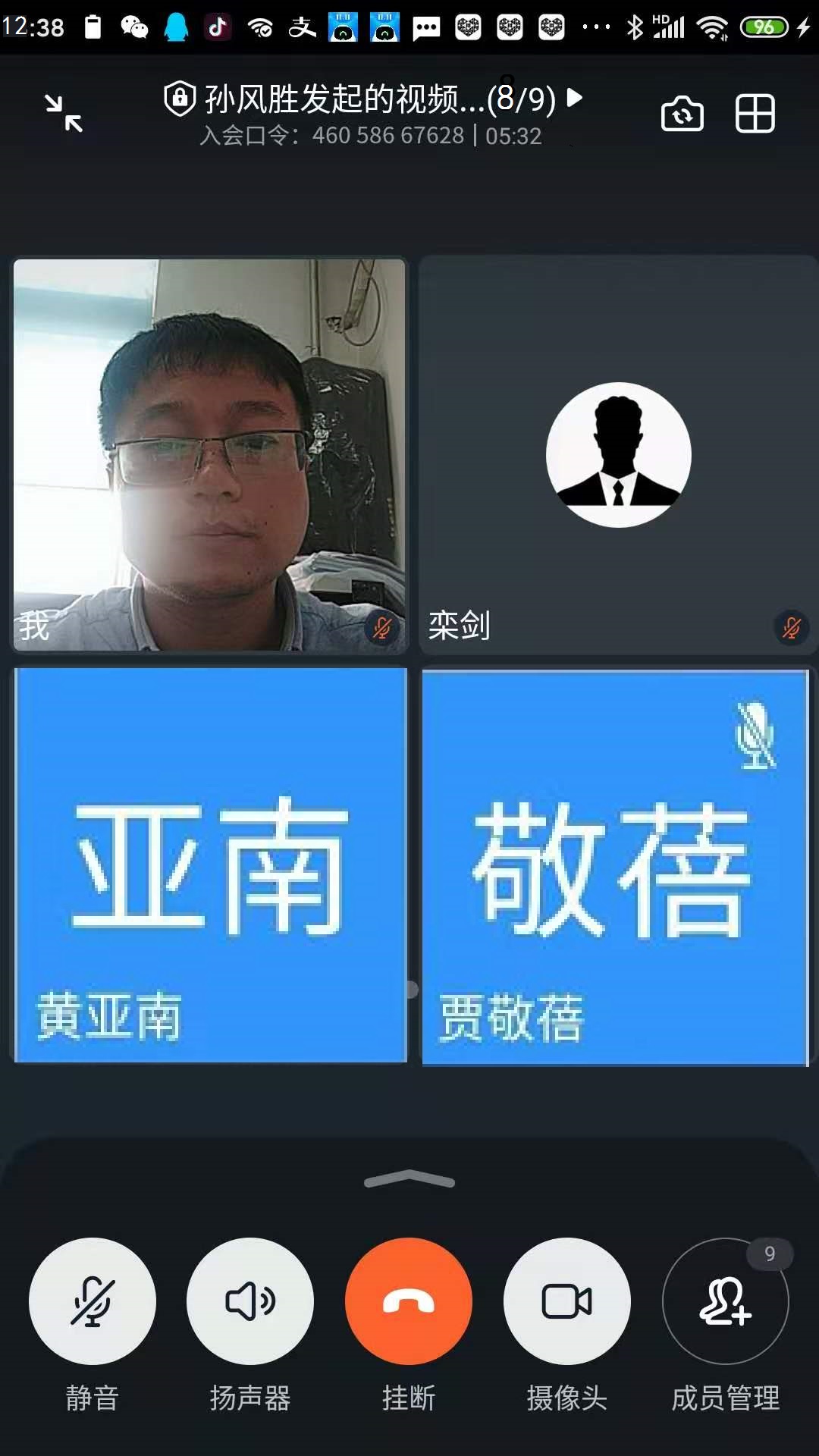
Task: Select 黄亚南's participant tile
Action: point(211,864)
